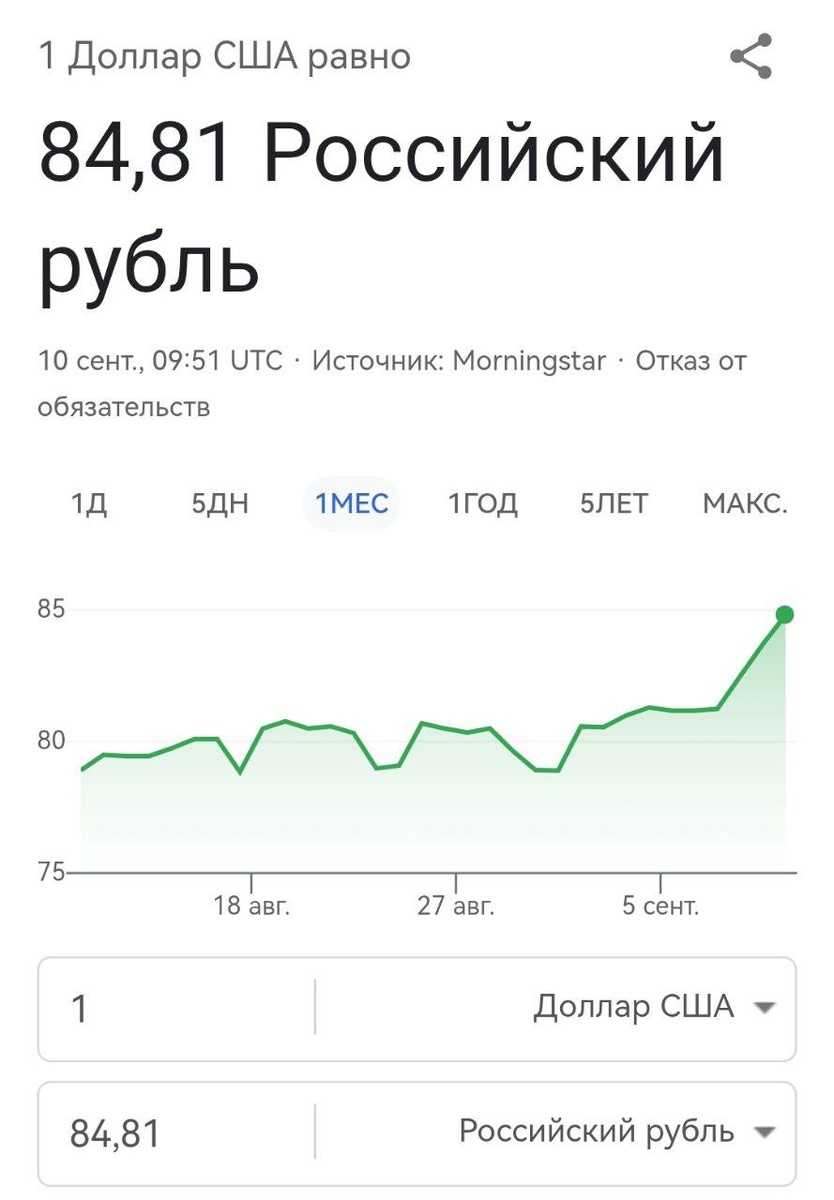The width and height of the screenshot is (834, 1200).
Task: Open the Доллар США currency dropdown
Action: (x=556, y=1008)
